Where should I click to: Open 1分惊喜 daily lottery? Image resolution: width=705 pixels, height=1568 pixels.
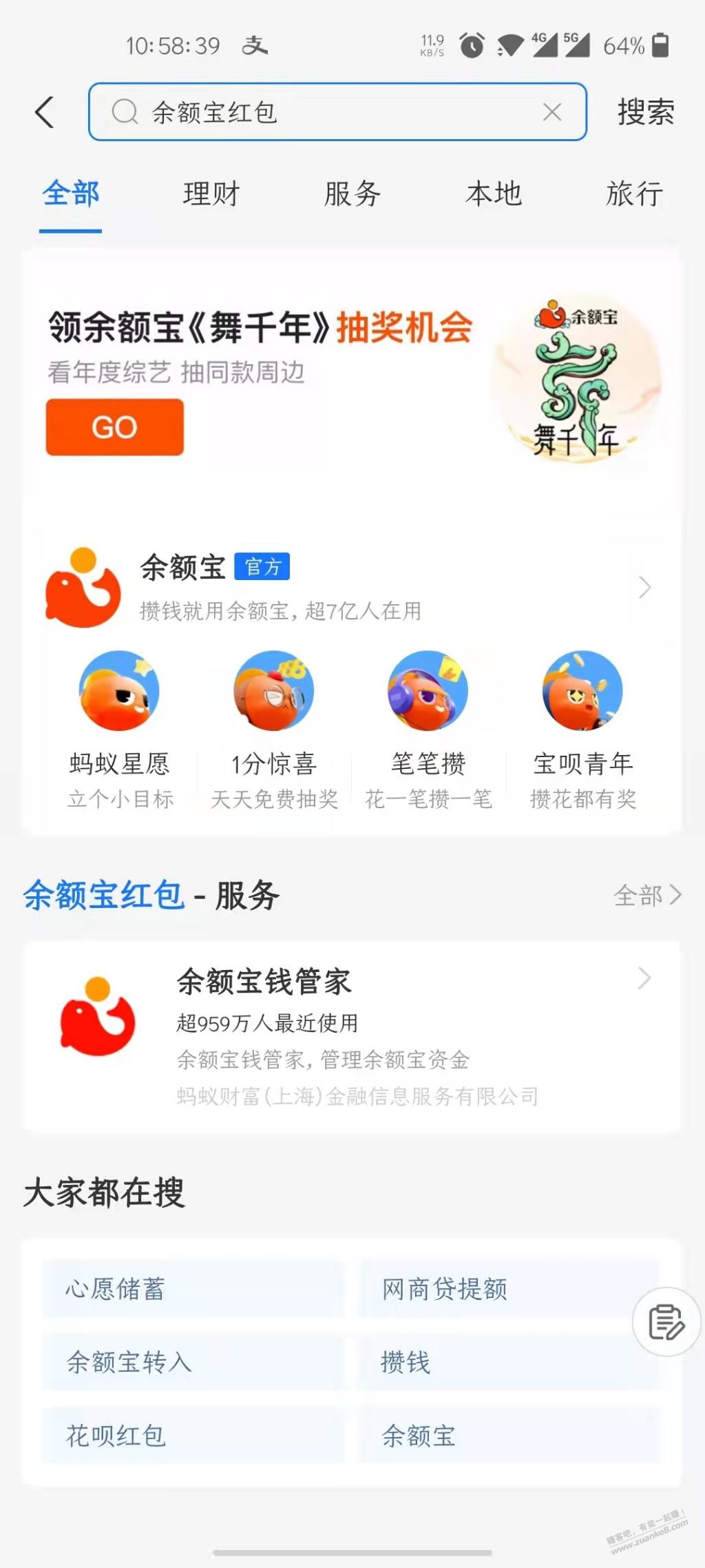[x=274, y=730]
